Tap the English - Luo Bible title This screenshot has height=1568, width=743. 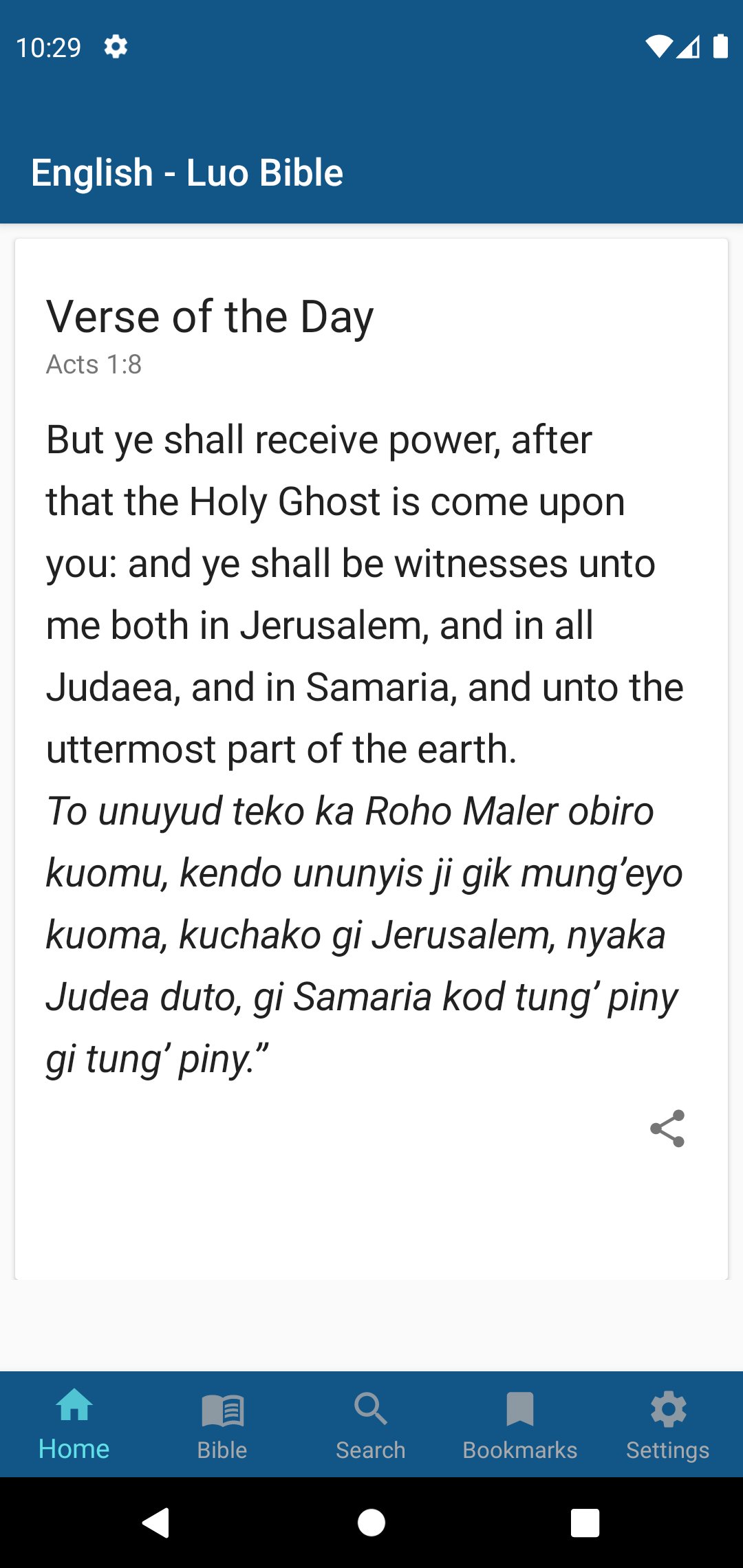[x=186, y=172]
